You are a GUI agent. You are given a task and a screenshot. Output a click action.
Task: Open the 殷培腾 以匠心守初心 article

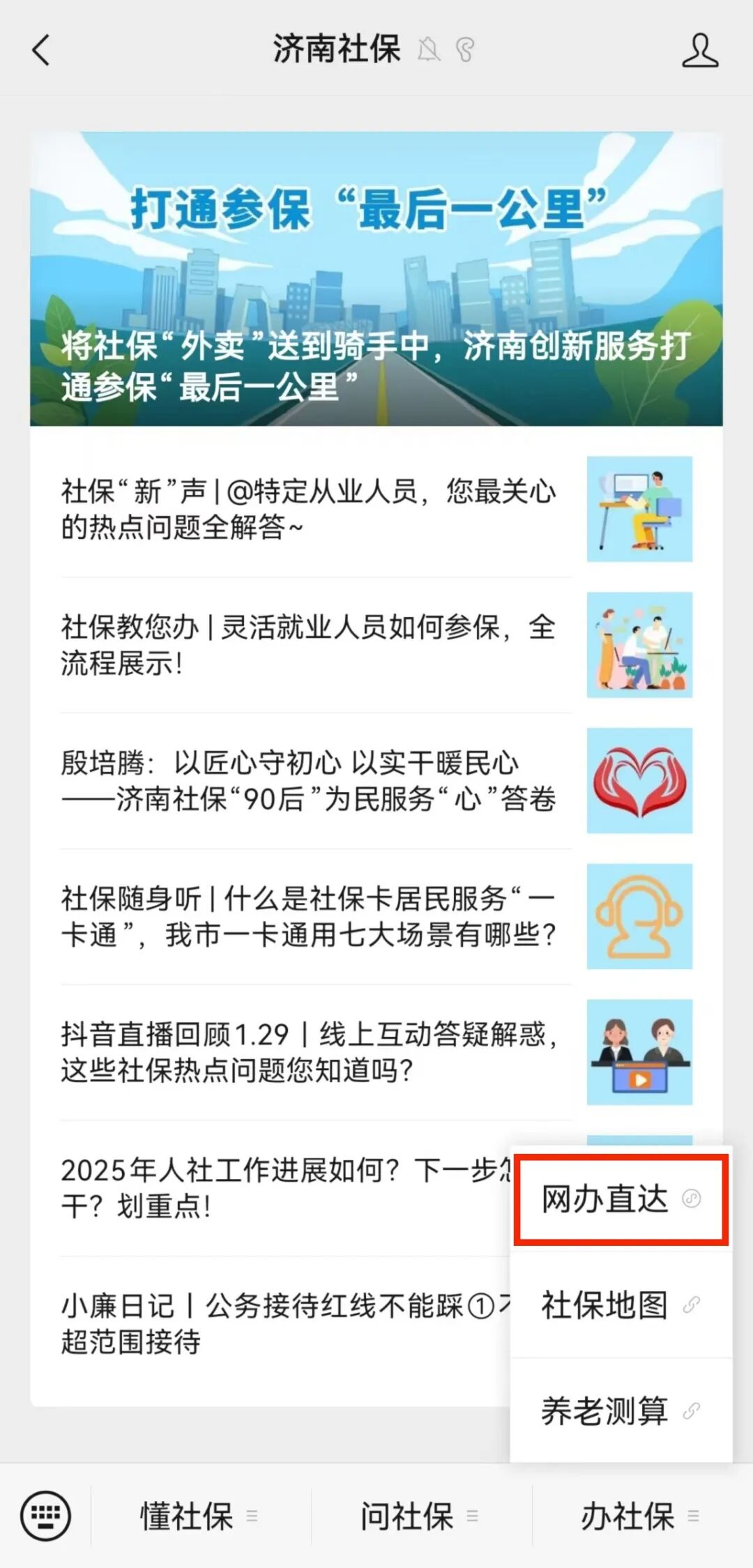pos(307,781)
